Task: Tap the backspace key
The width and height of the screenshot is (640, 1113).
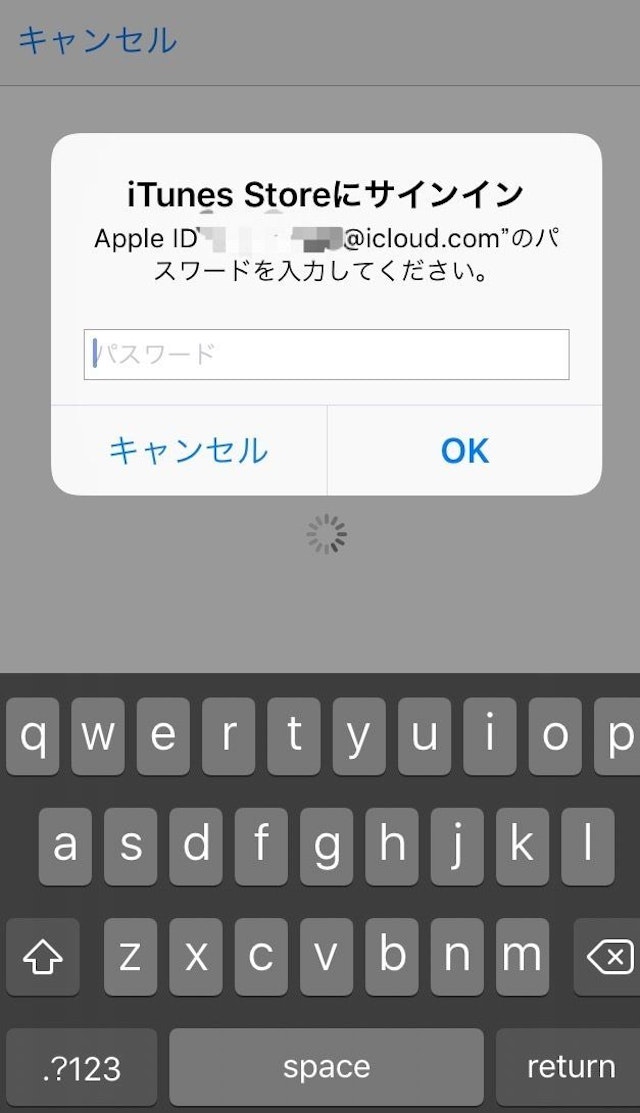Action: click(x=607, y=958)
